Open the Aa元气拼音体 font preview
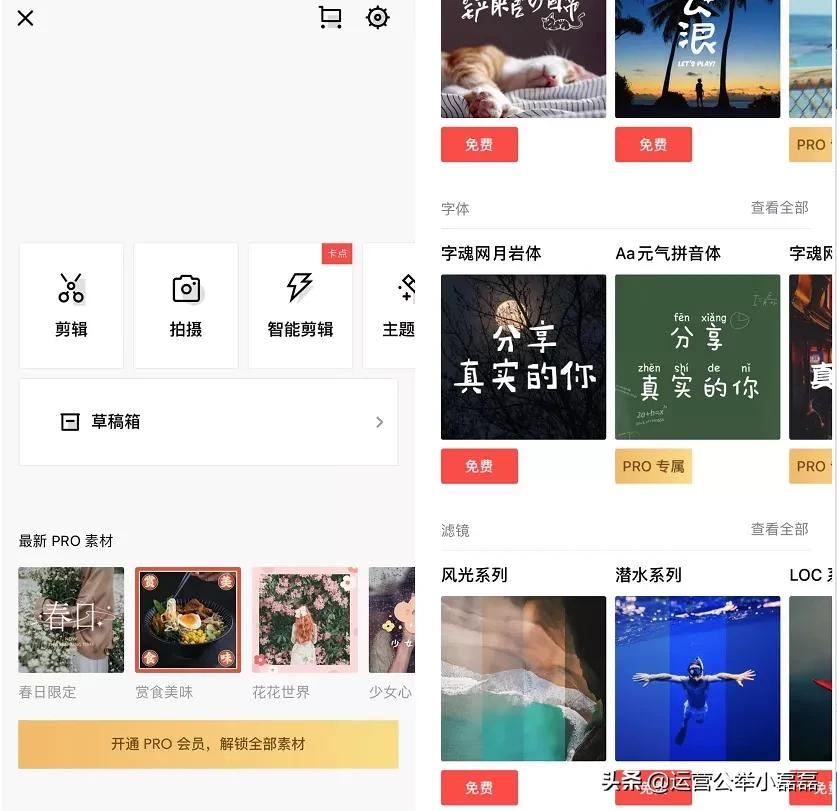Screen dimensions: 837x811 697,357
